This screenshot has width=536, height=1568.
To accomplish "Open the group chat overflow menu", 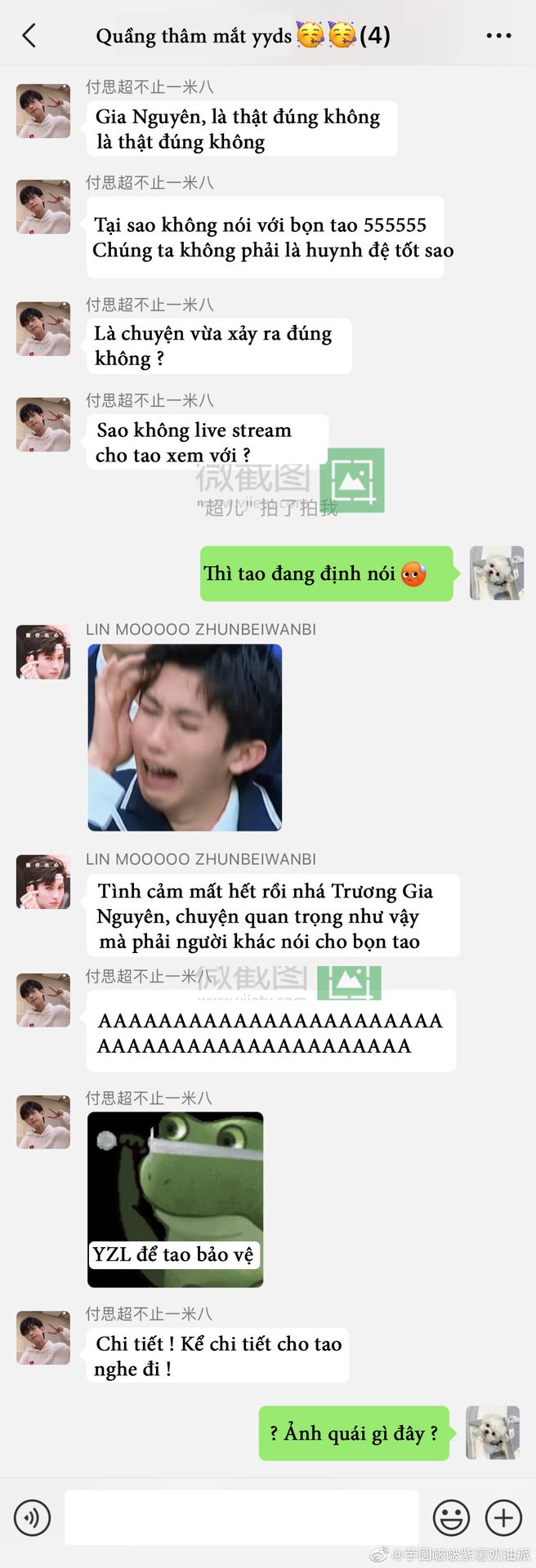I will 498,36.
